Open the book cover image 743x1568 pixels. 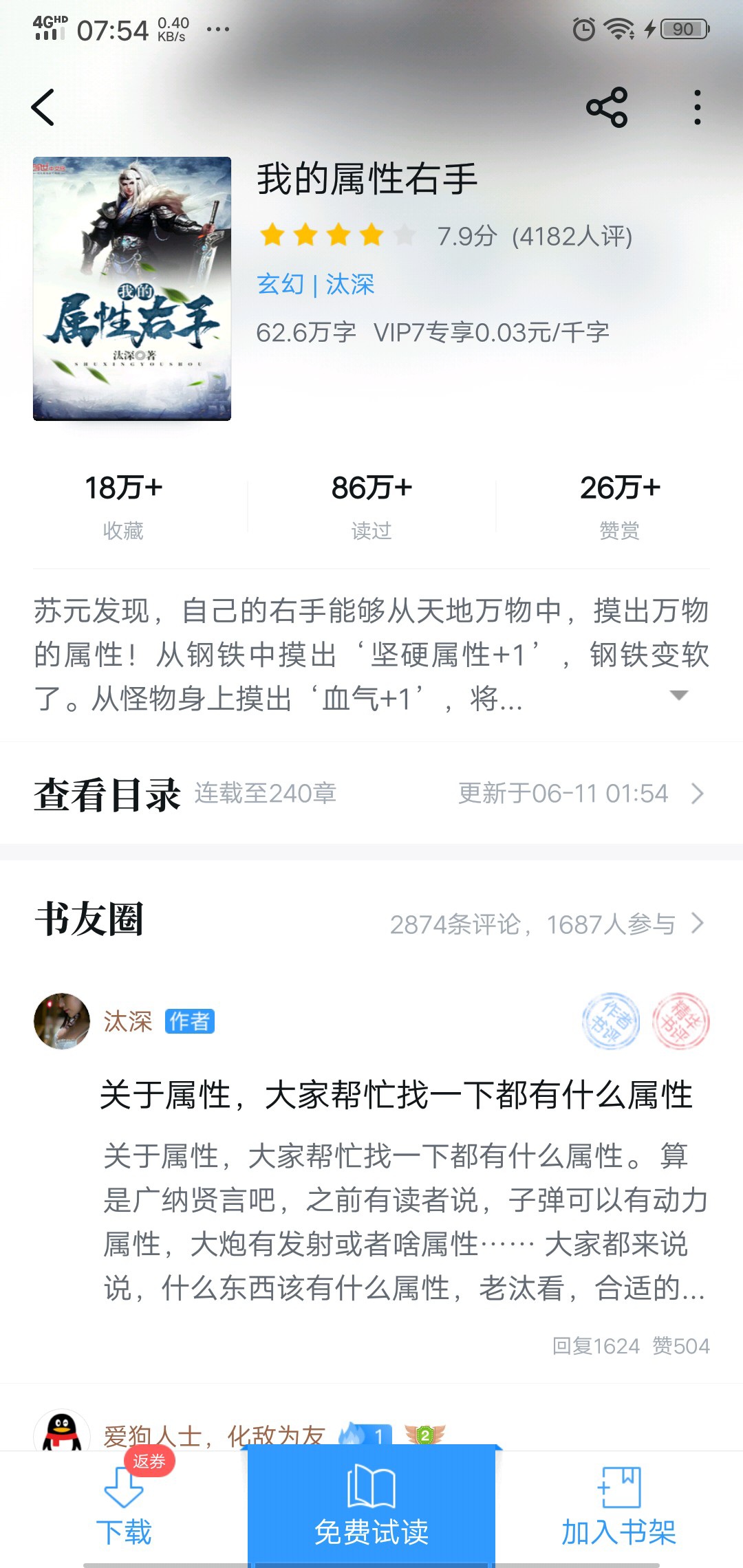(x=132, y=289)
